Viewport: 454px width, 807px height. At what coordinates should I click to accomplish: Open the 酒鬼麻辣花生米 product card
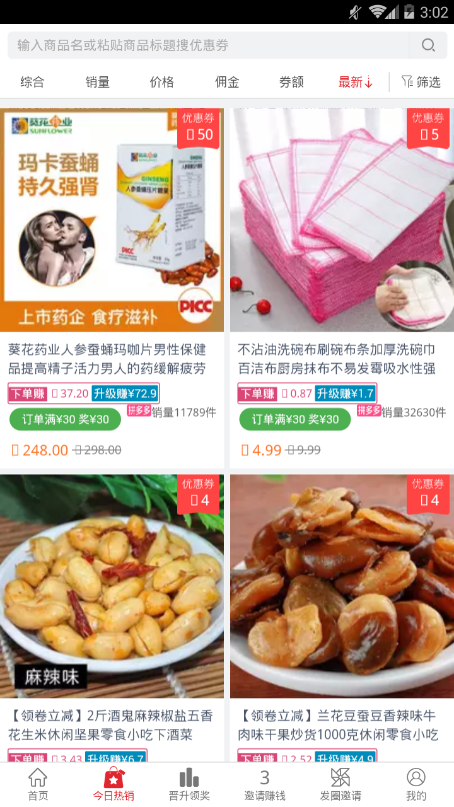(x=112, y=618)
